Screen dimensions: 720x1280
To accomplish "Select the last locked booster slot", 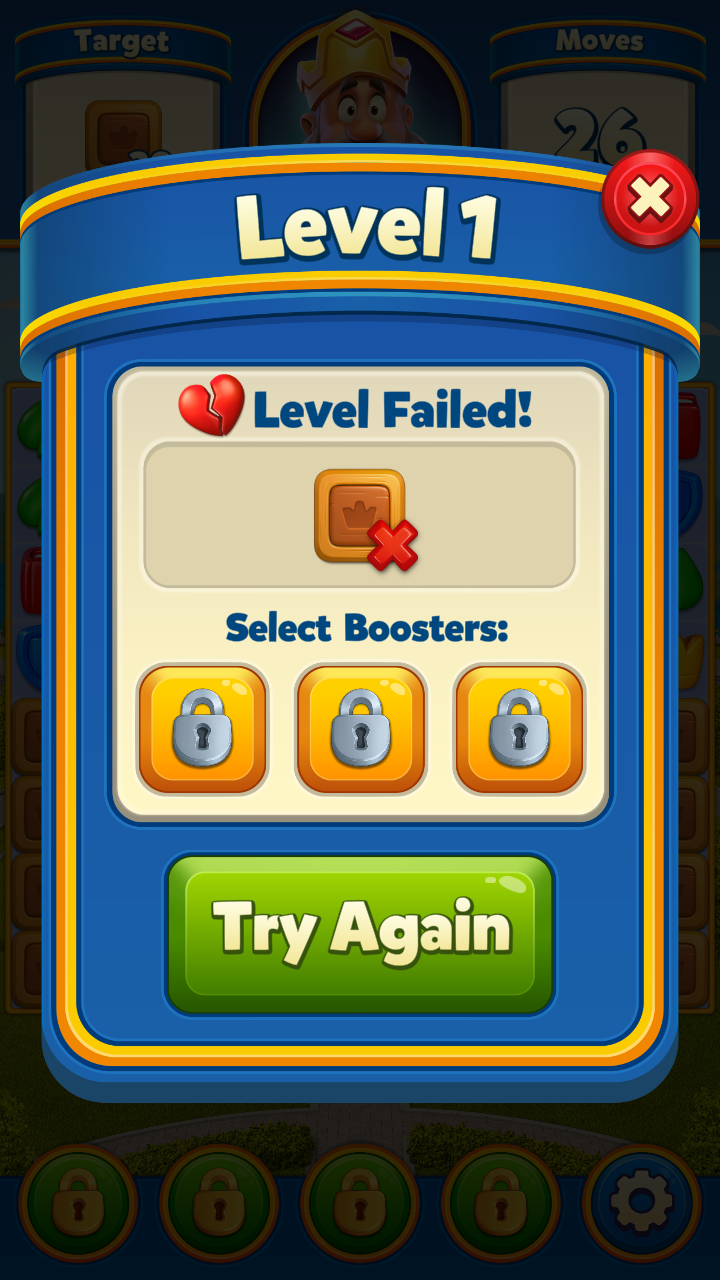I will (519, 729).
